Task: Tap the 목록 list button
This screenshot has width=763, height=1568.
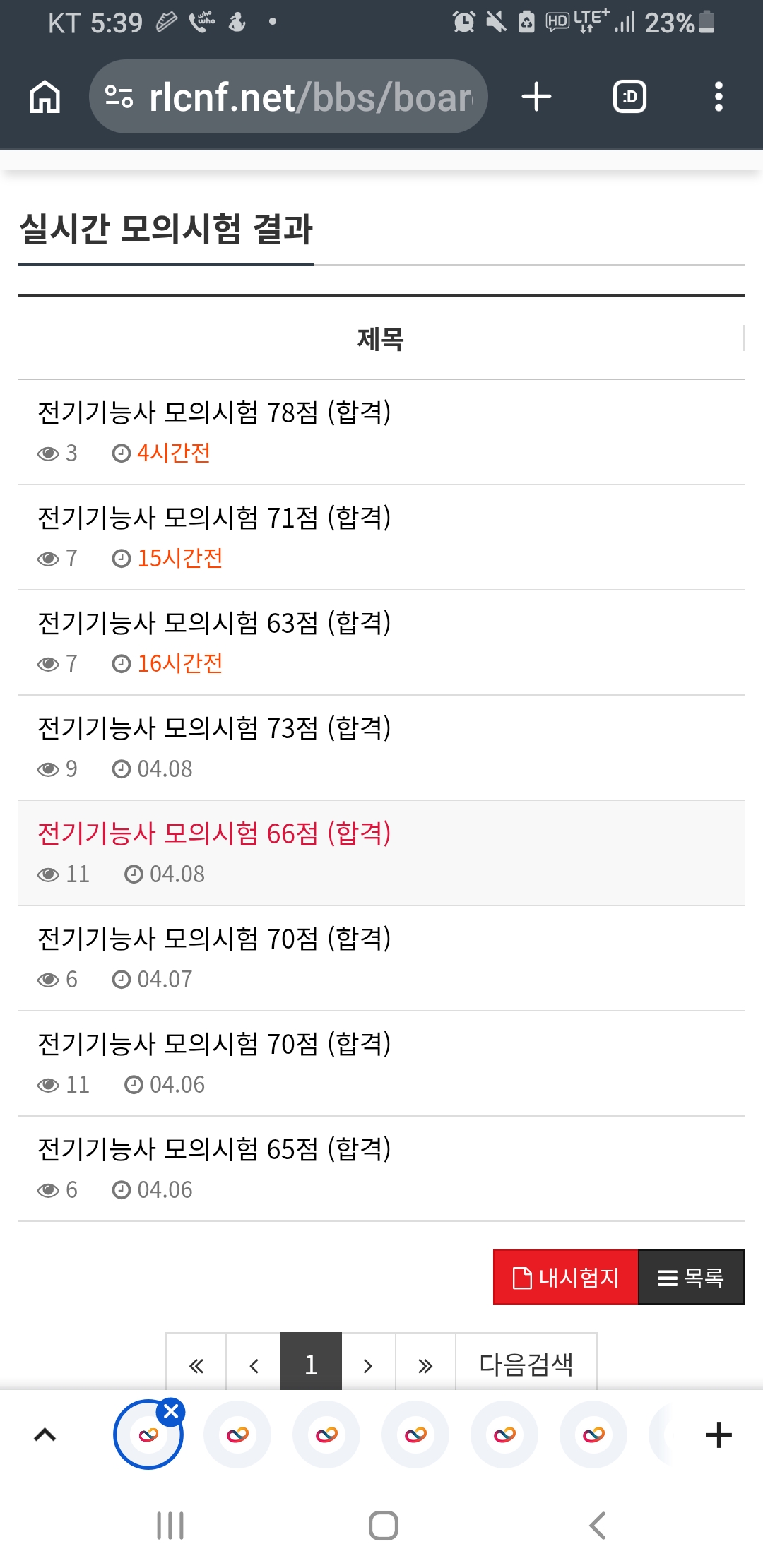Action: click(x=691, y=1277)
